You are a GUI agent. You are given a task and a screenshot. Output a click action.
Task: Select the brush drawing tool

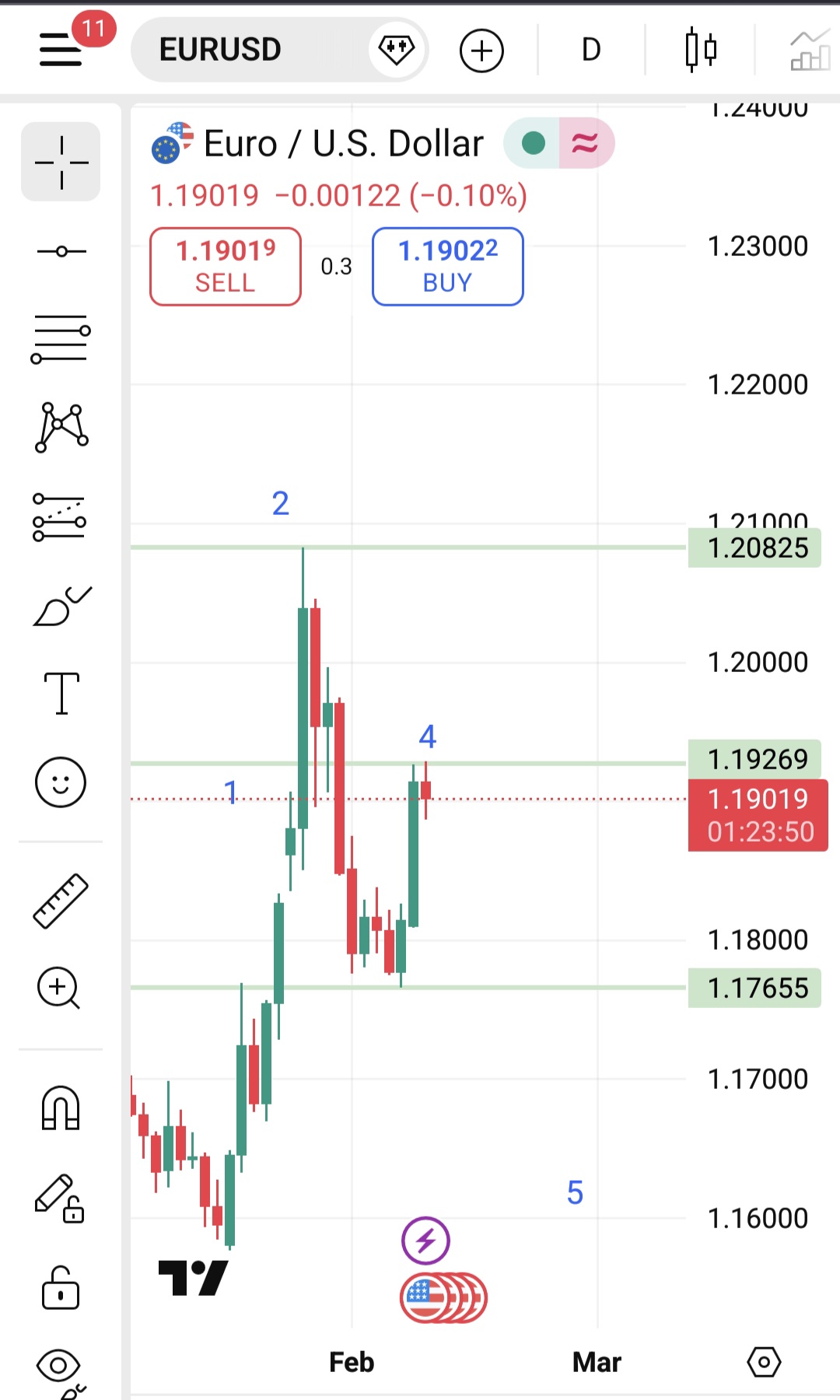pyautogui.click(x=61, y=606)
